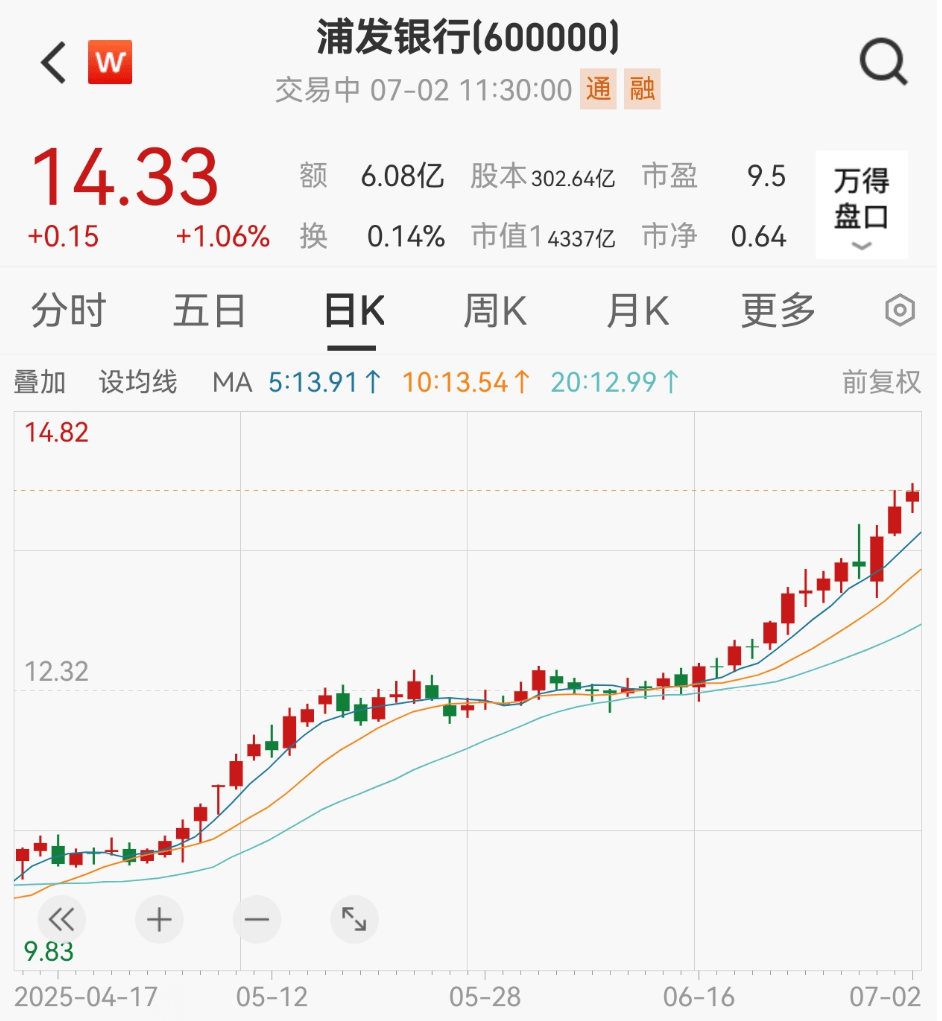
Task: Switch to the 分时 chart tab
Action: tap(68, 312)
